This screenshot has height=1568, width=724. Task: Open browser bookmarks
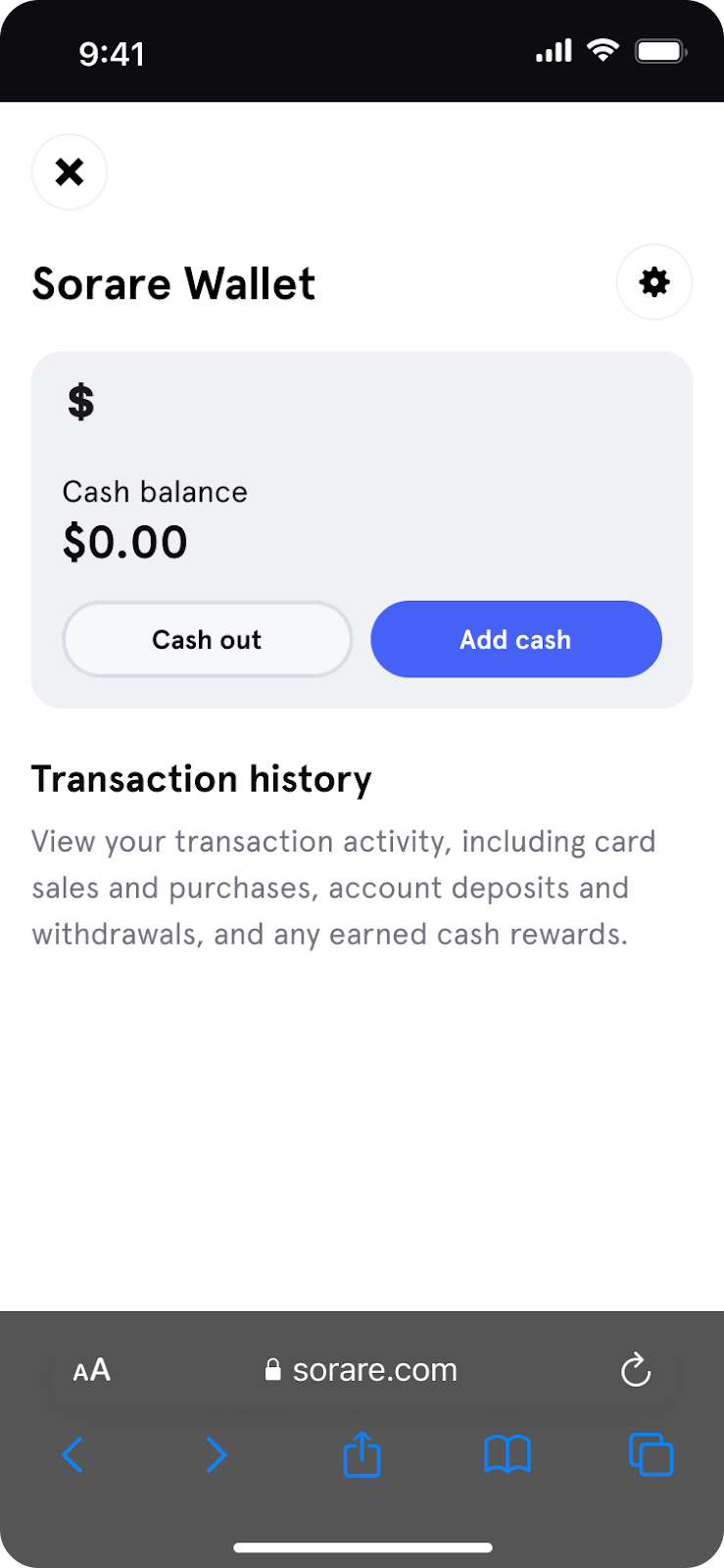507,1455
